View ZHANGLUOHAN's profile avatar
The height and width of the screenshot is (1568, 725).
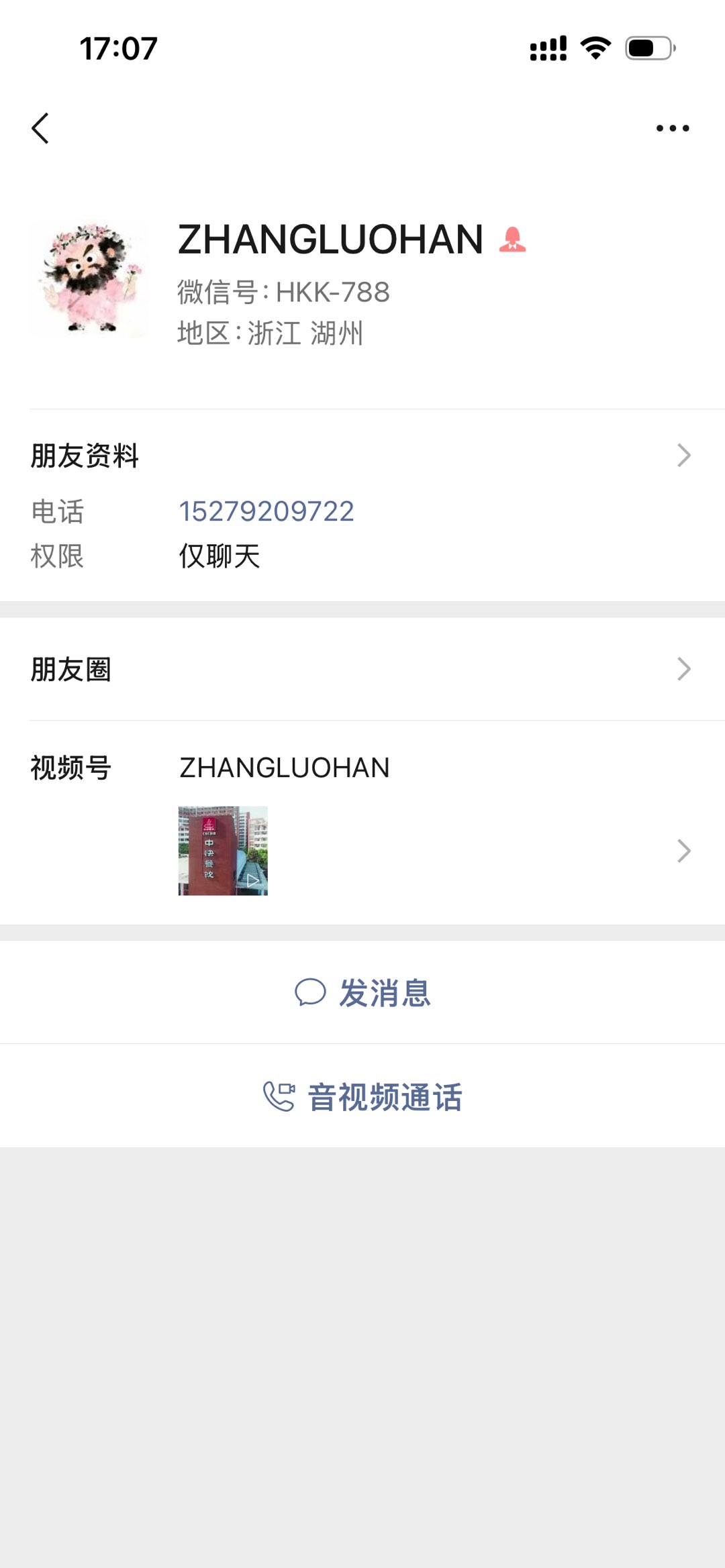pyautogui.click(x=89, y=279)
